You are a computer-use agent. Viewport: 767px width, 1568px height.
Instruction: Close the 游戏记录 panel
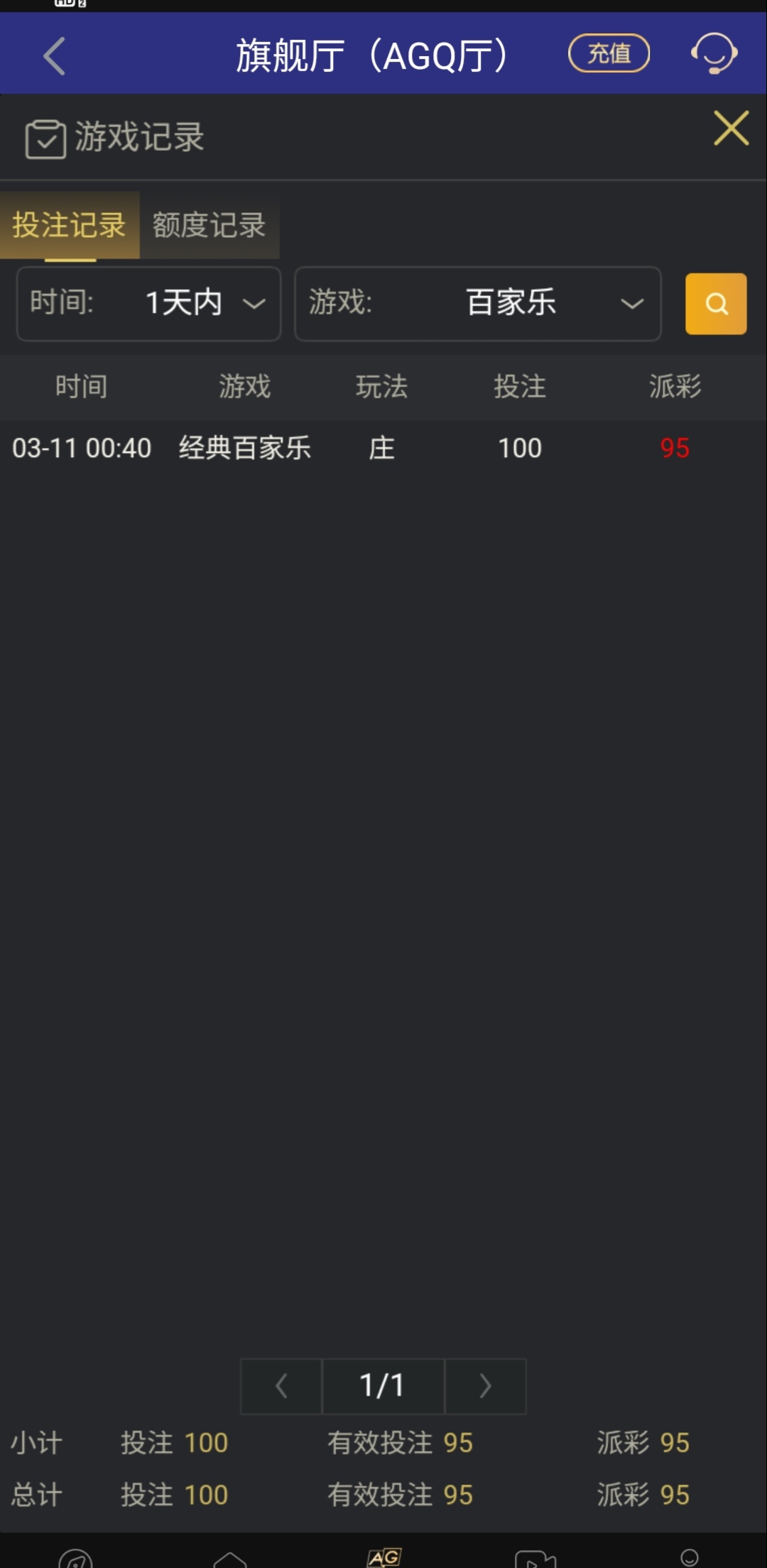[x=731, y=128]
